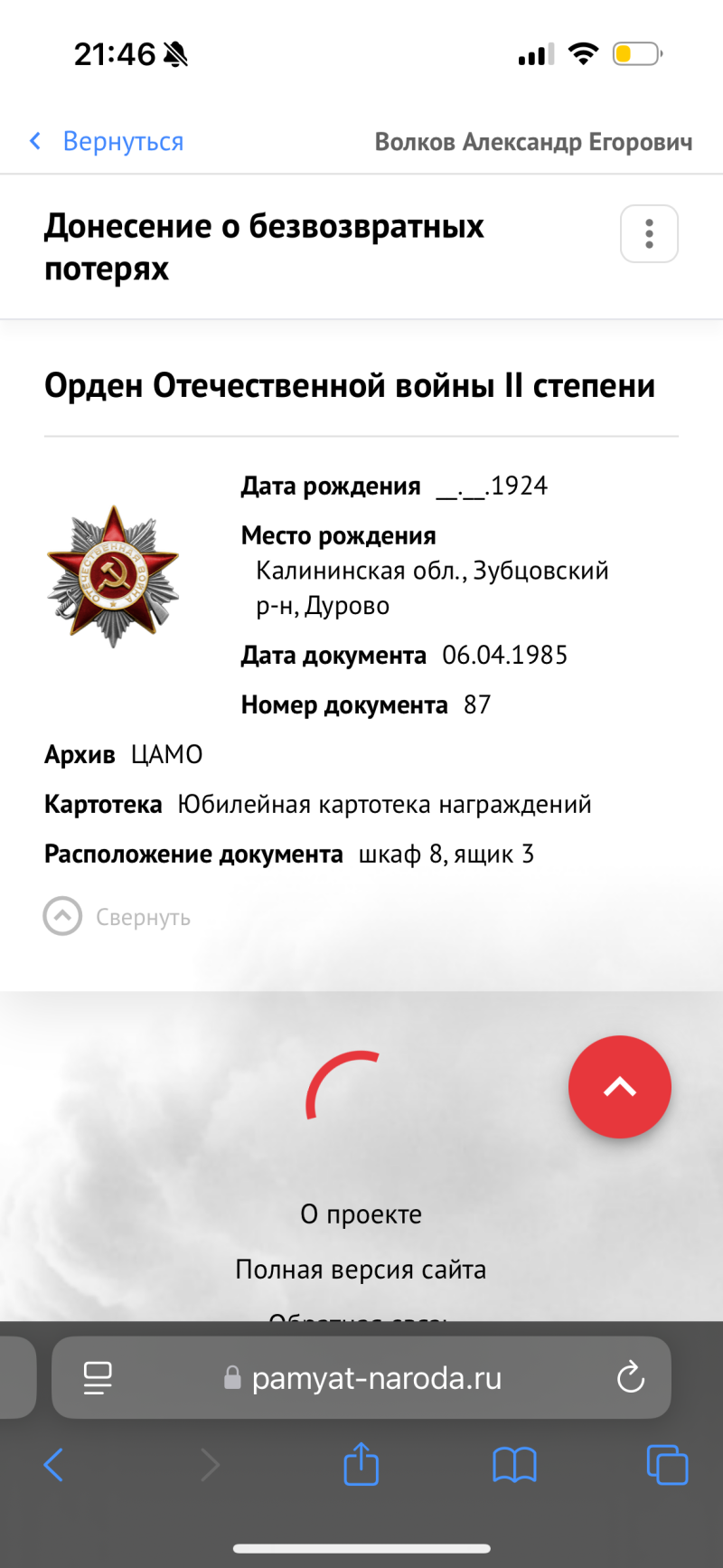
Task: Go back in Safari browser history
Action: point(53,1465)
